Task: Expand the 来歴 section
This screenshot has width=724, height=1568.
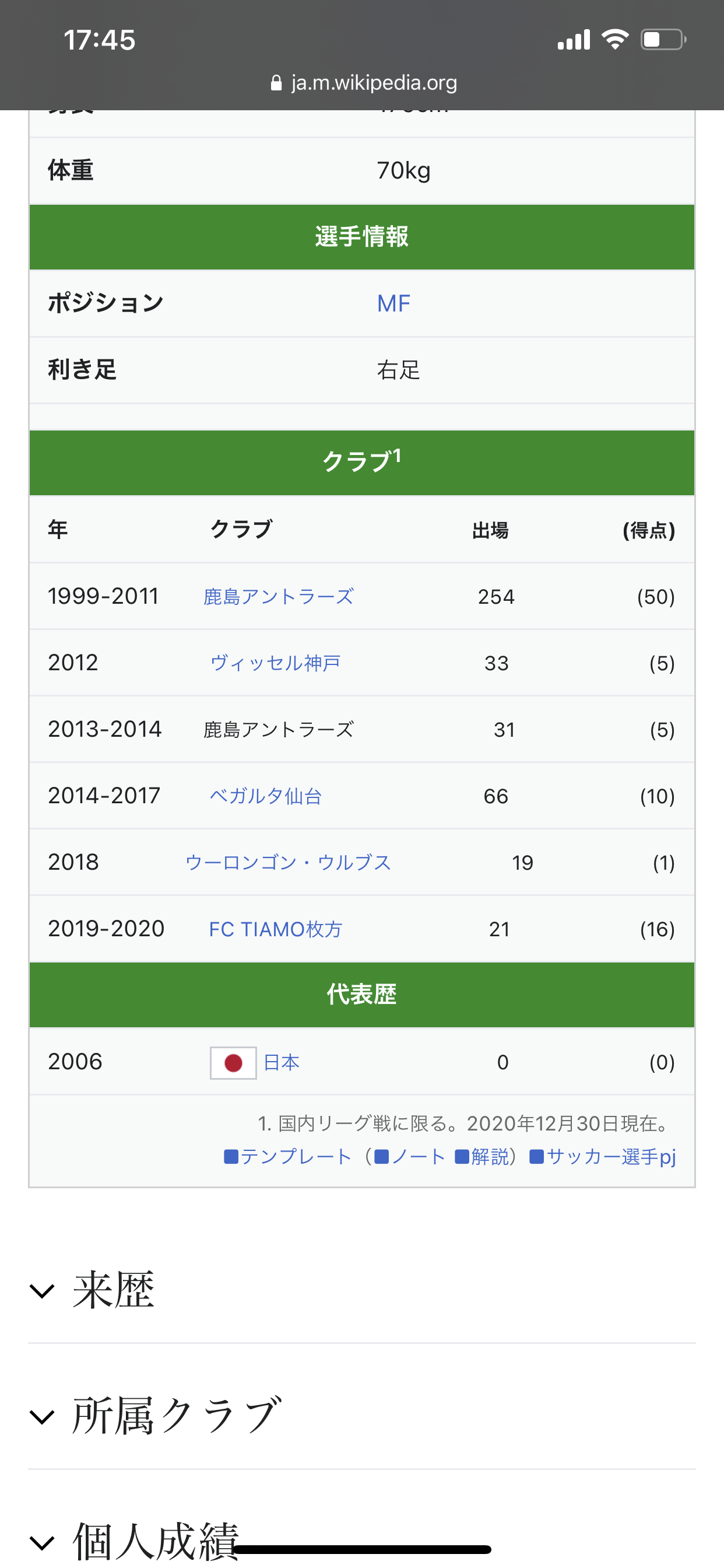Action: click(x=362, y=1289)
